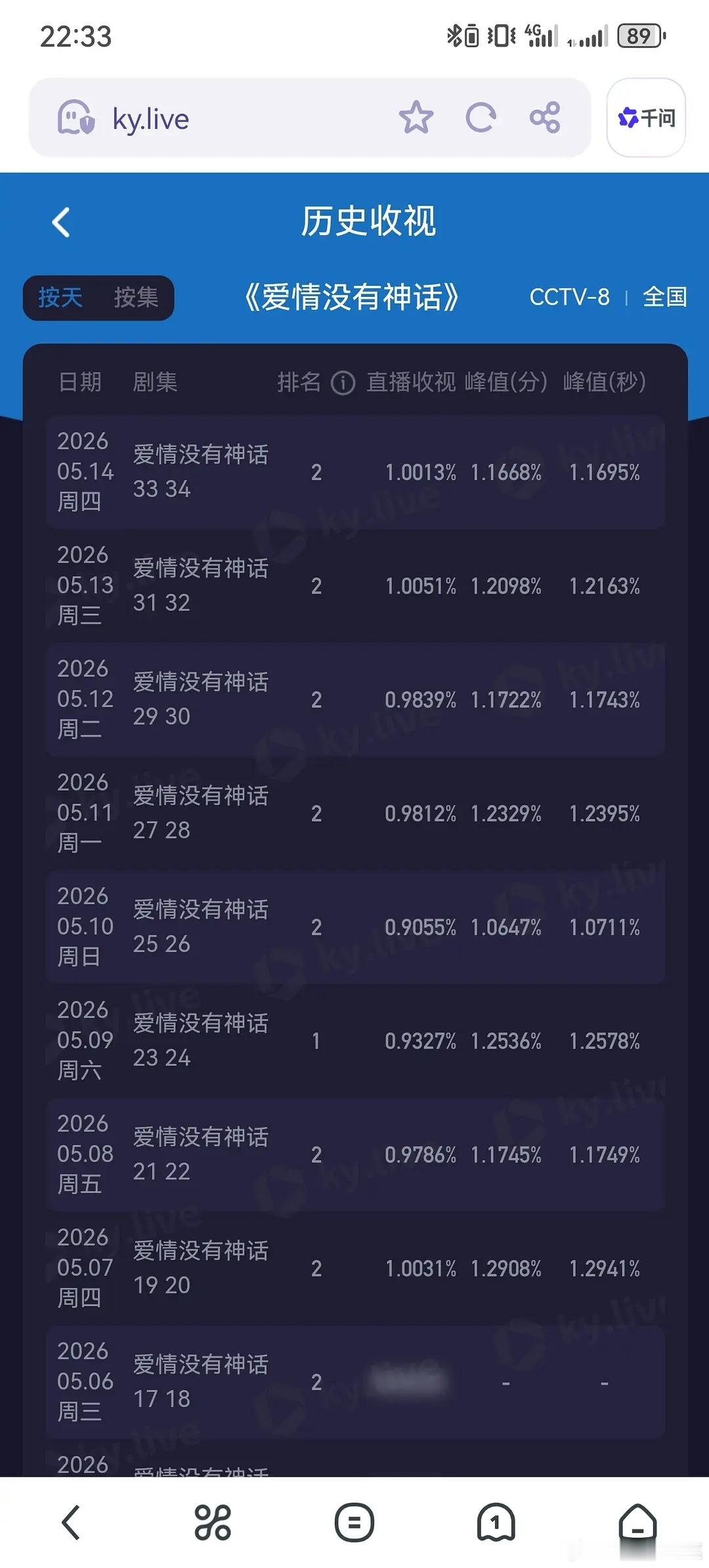The width and height of the screenshot is (709, 1568).
Task: Open the 排名 info icon
Action: point(343,382)
